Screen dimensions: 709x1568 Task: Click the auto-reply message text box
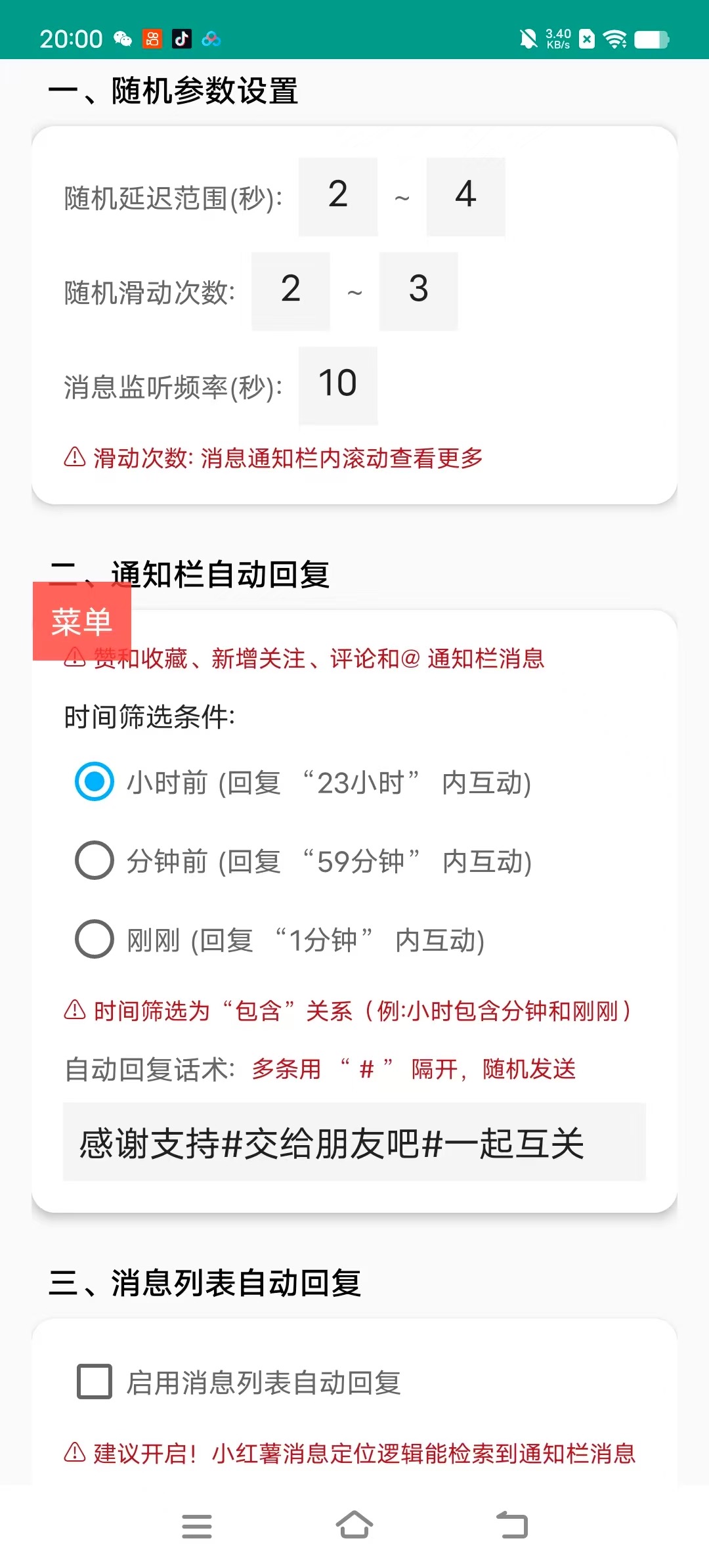click(354, 1143)
